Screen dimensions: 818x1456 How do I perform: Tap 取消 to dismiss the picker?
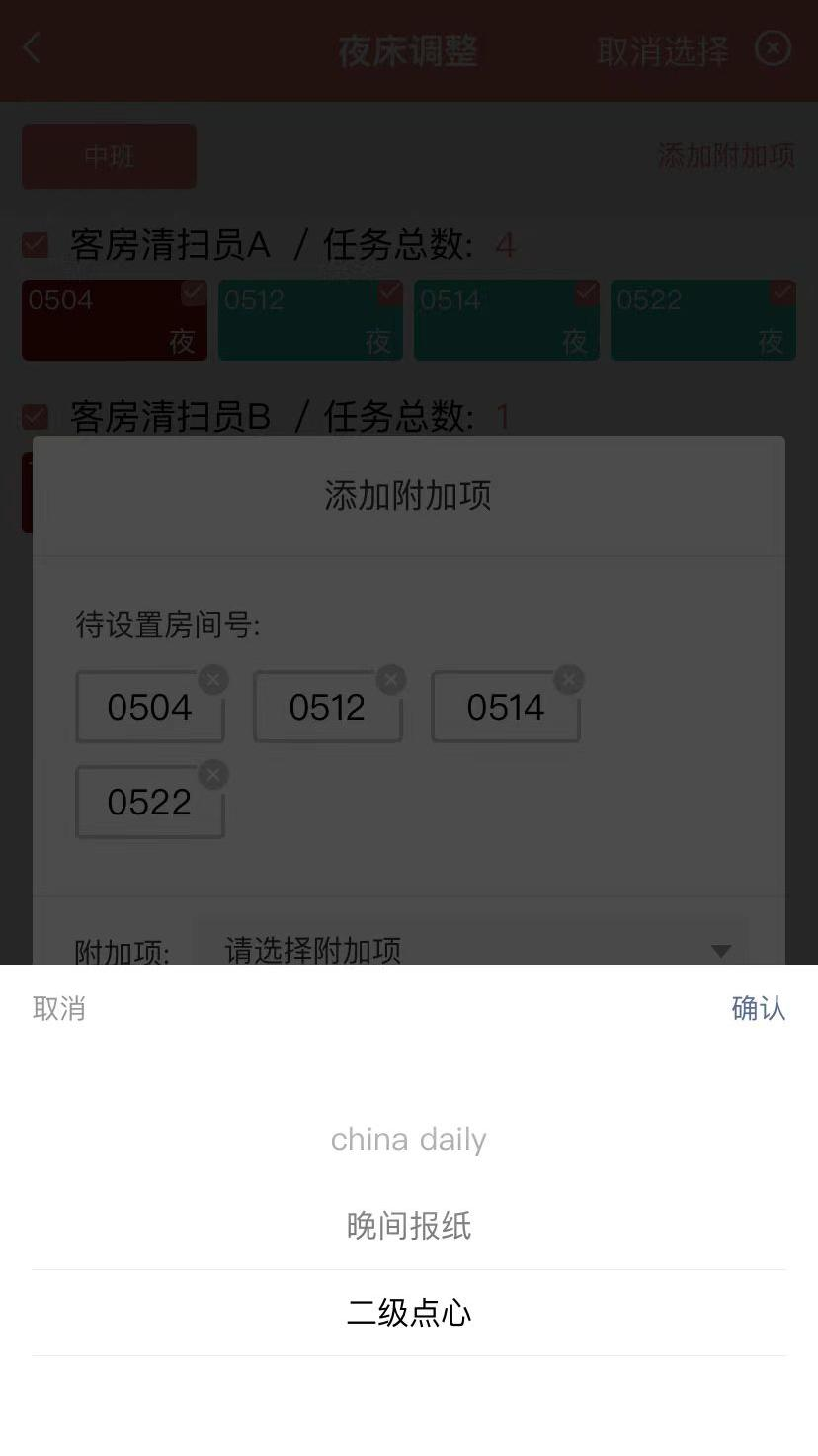(x=59, y=1008)
